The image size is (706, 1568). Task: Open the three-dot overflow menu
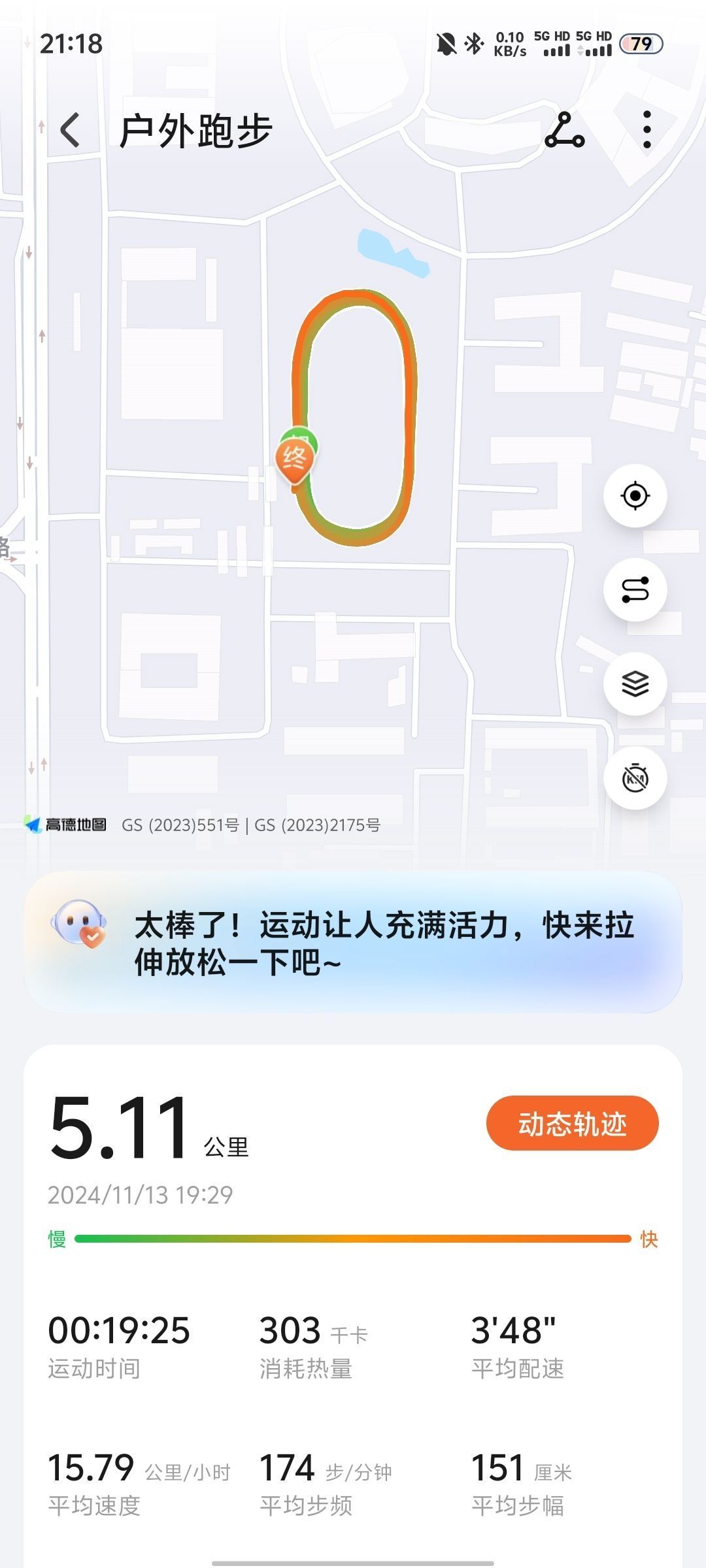(x=647, y=130)
